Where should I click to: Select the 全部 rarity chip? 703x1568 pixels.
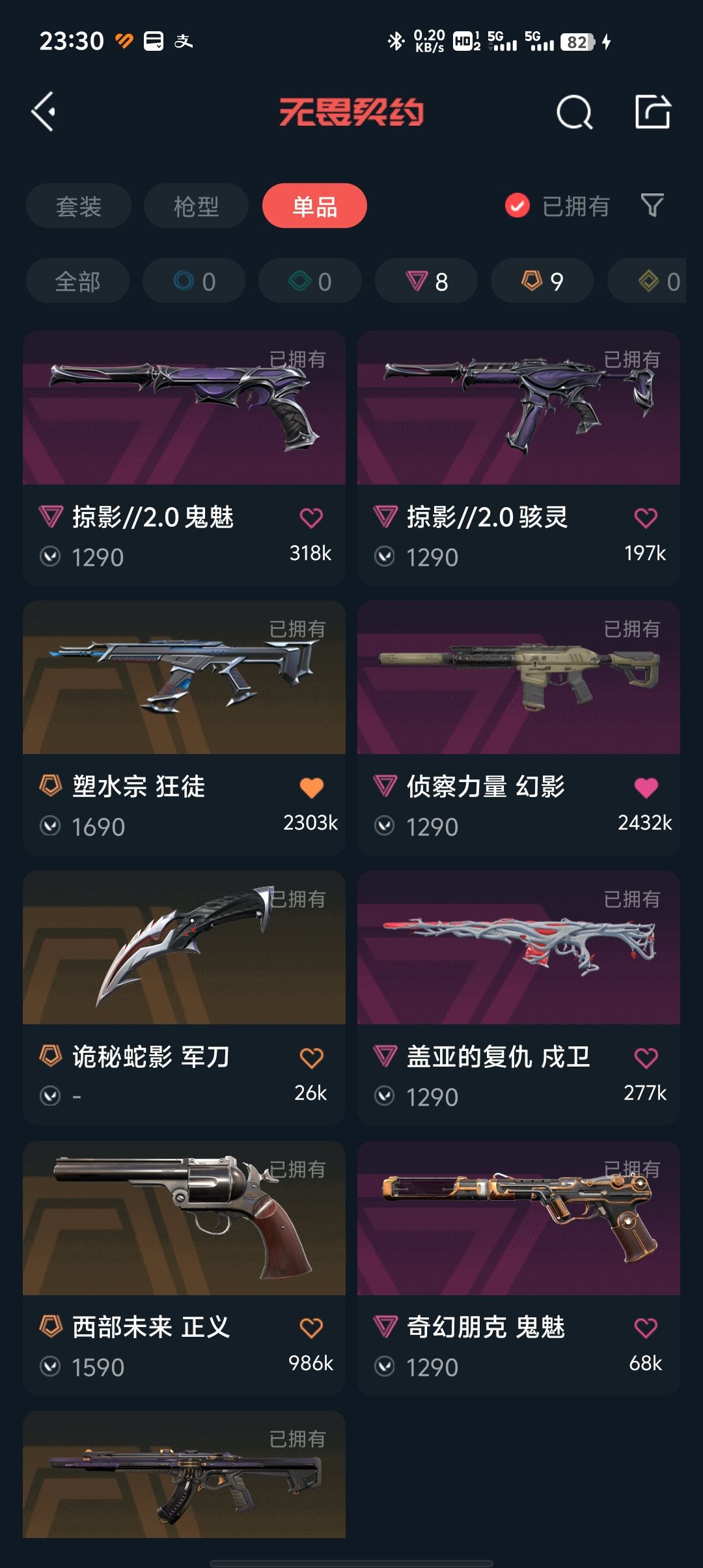77,281
